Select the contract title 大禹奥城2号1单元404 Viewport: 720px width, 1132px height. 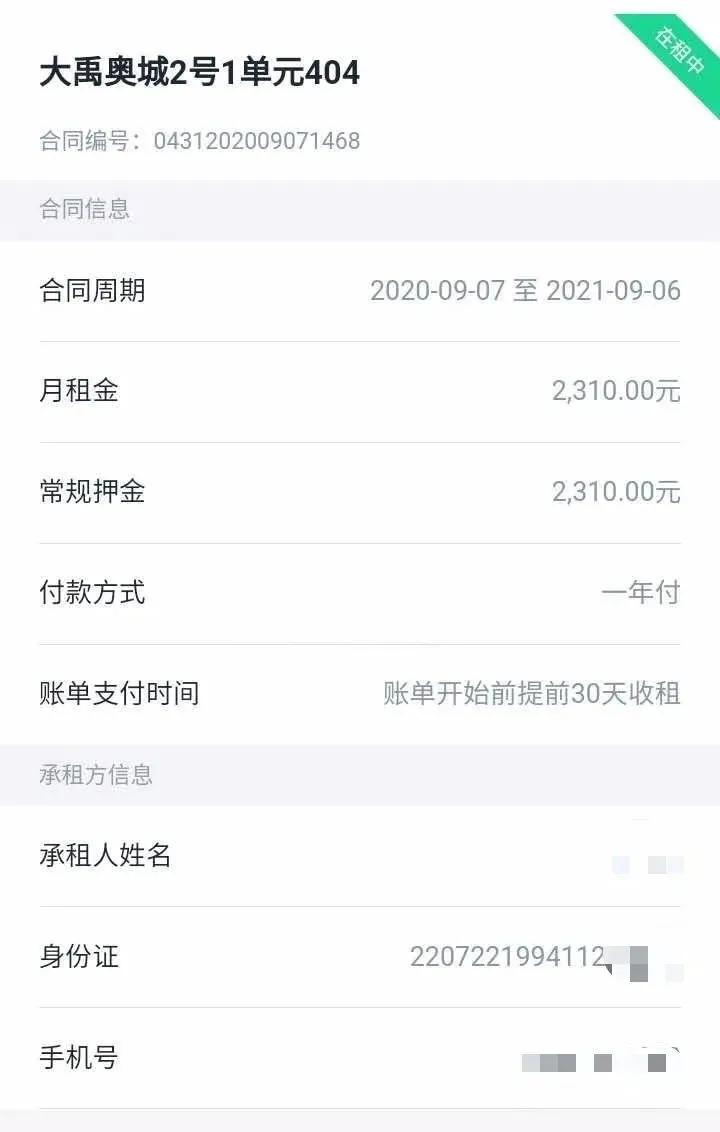tap(197, 73)
